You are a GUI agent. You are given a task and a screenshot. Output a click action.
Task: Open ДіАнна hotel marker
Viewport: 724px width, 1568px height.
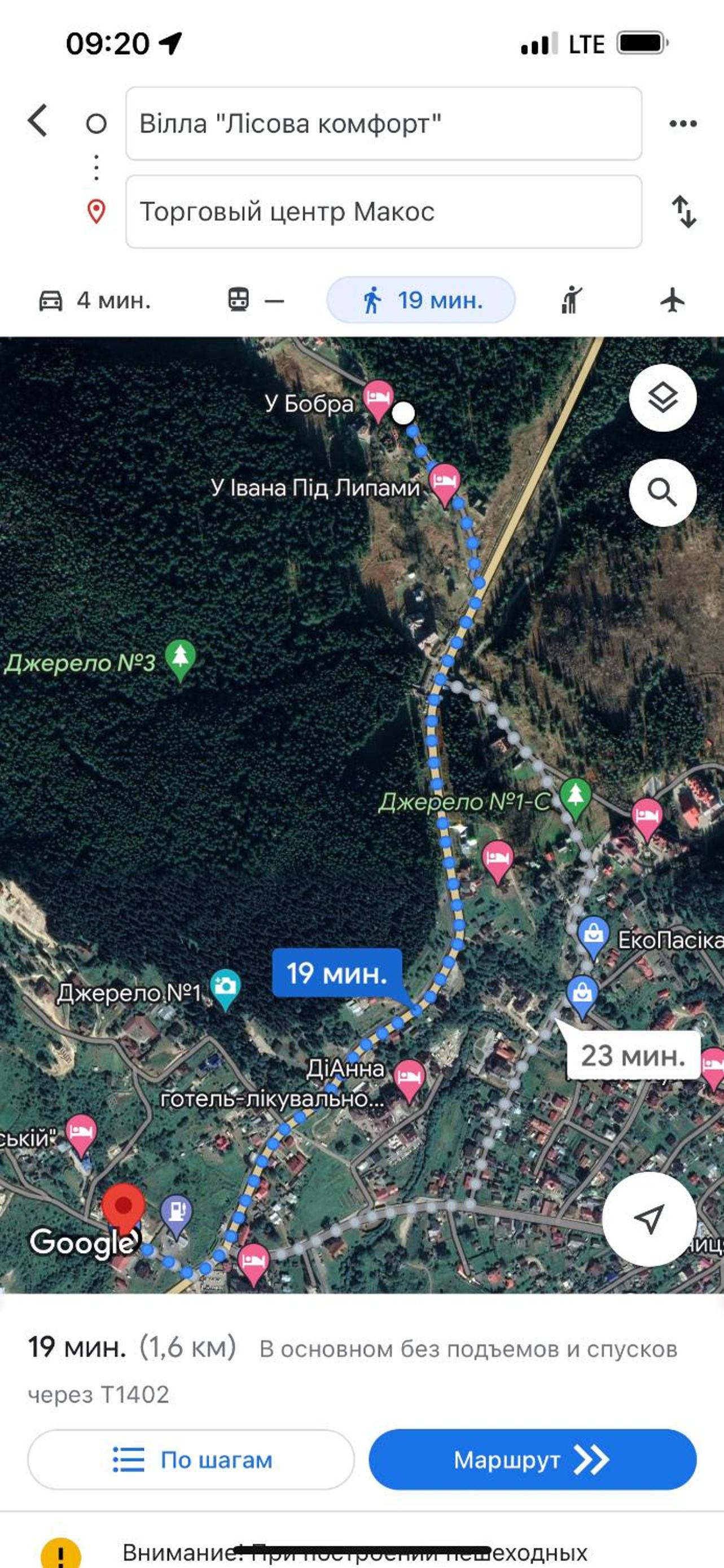click(409, 1079)
